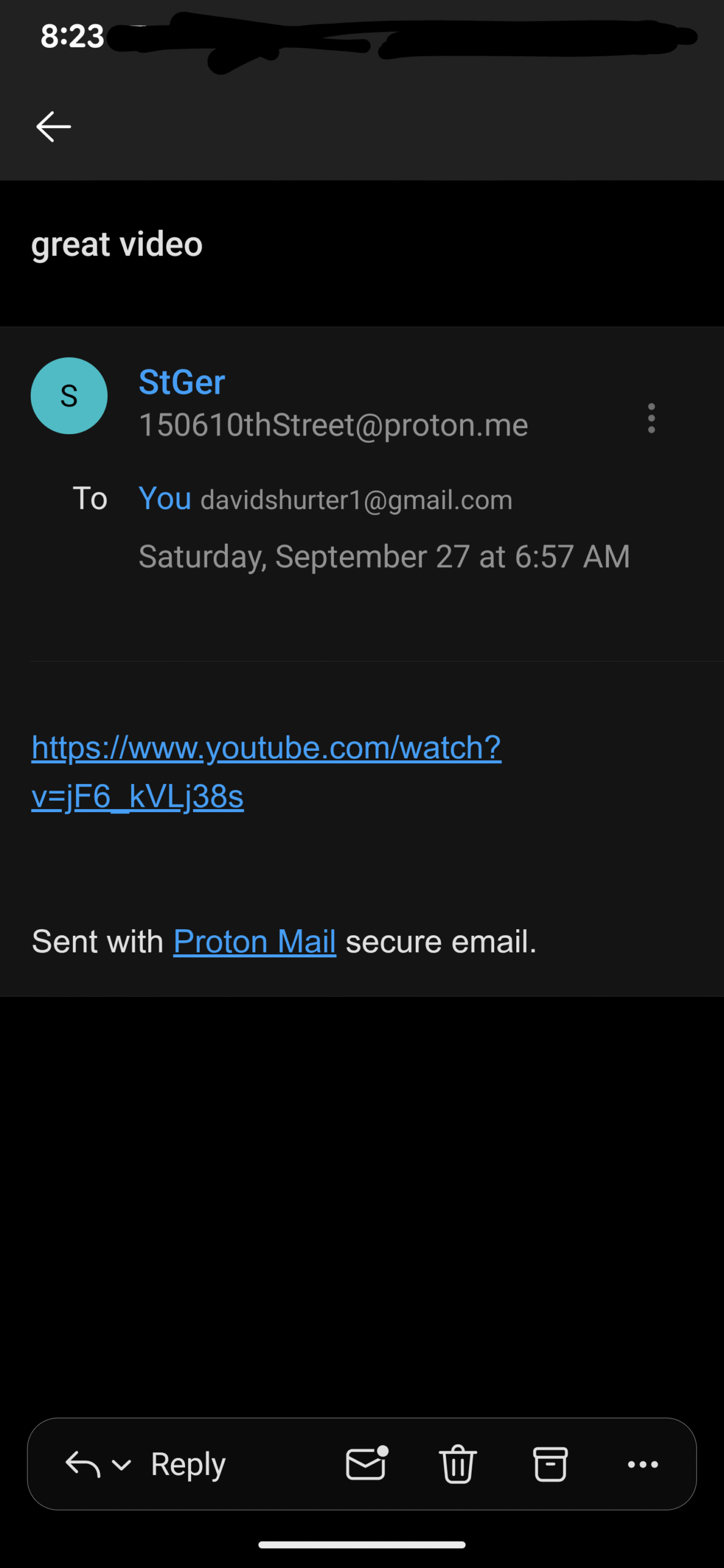Go back to the inbox
This screenshot has width=724, height=1568.
click(54, 127)
